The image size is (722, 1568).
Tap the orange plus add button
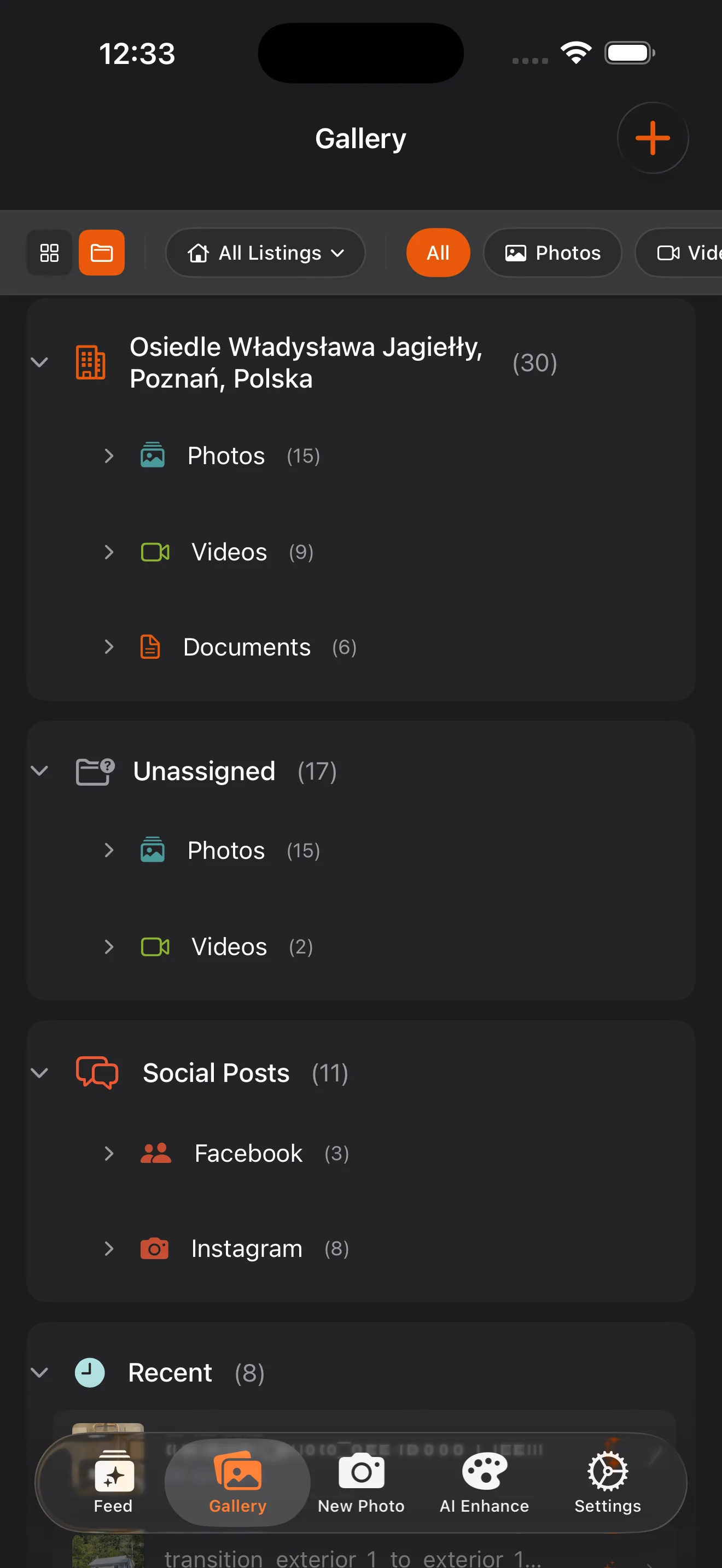652,138
